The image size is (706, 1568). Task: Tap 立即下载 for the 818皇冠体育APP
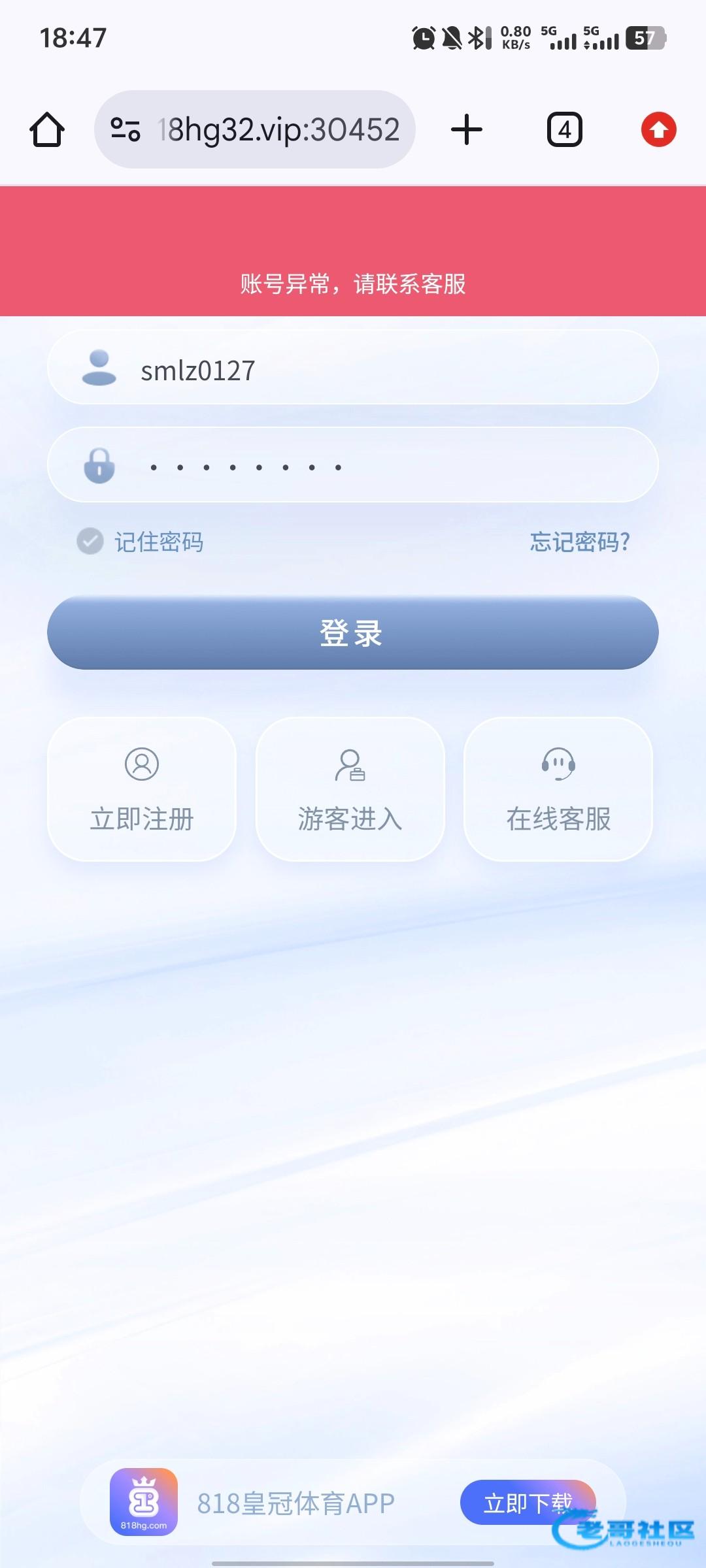(x=527, y=1503)
